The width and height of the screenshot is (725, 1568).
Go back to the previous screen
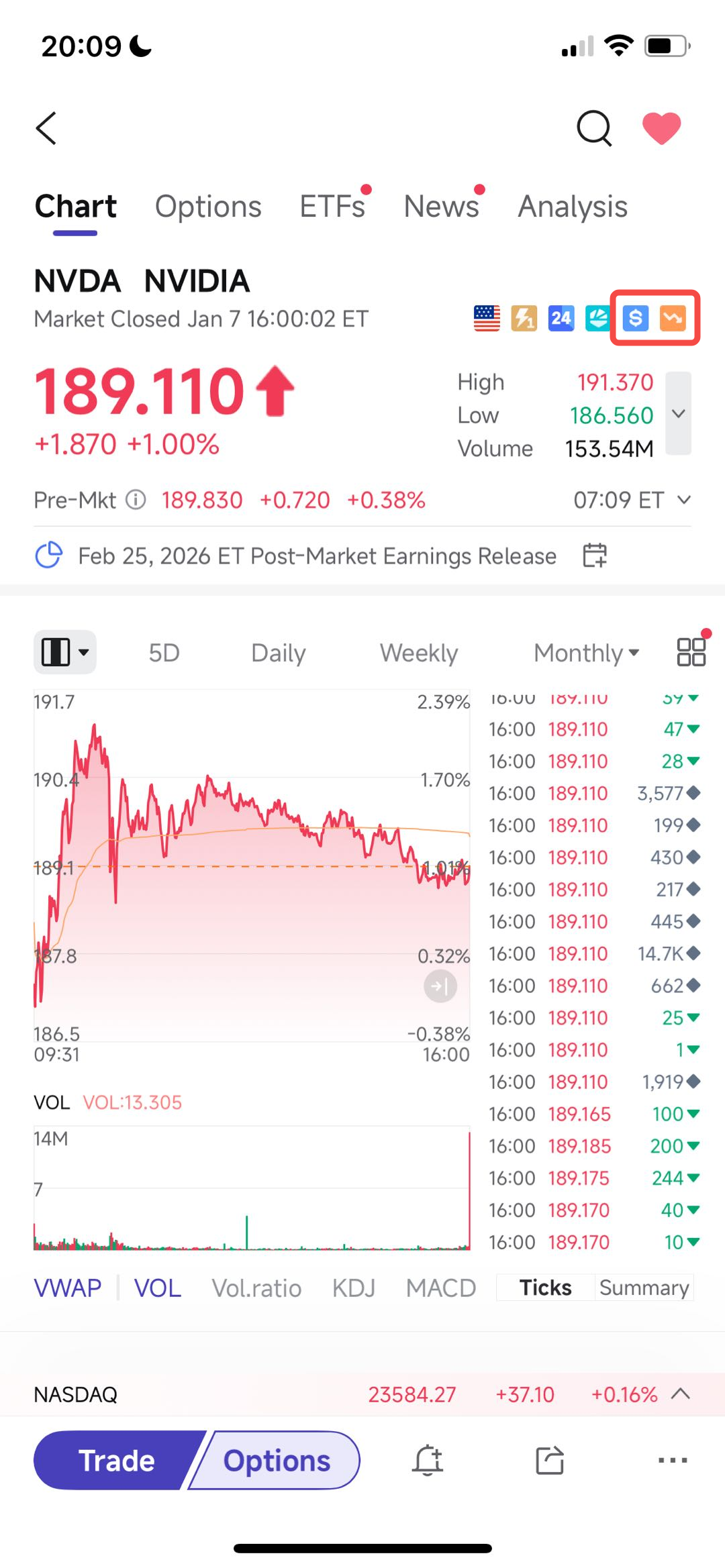pyautogui.click(x=46, y=128)
